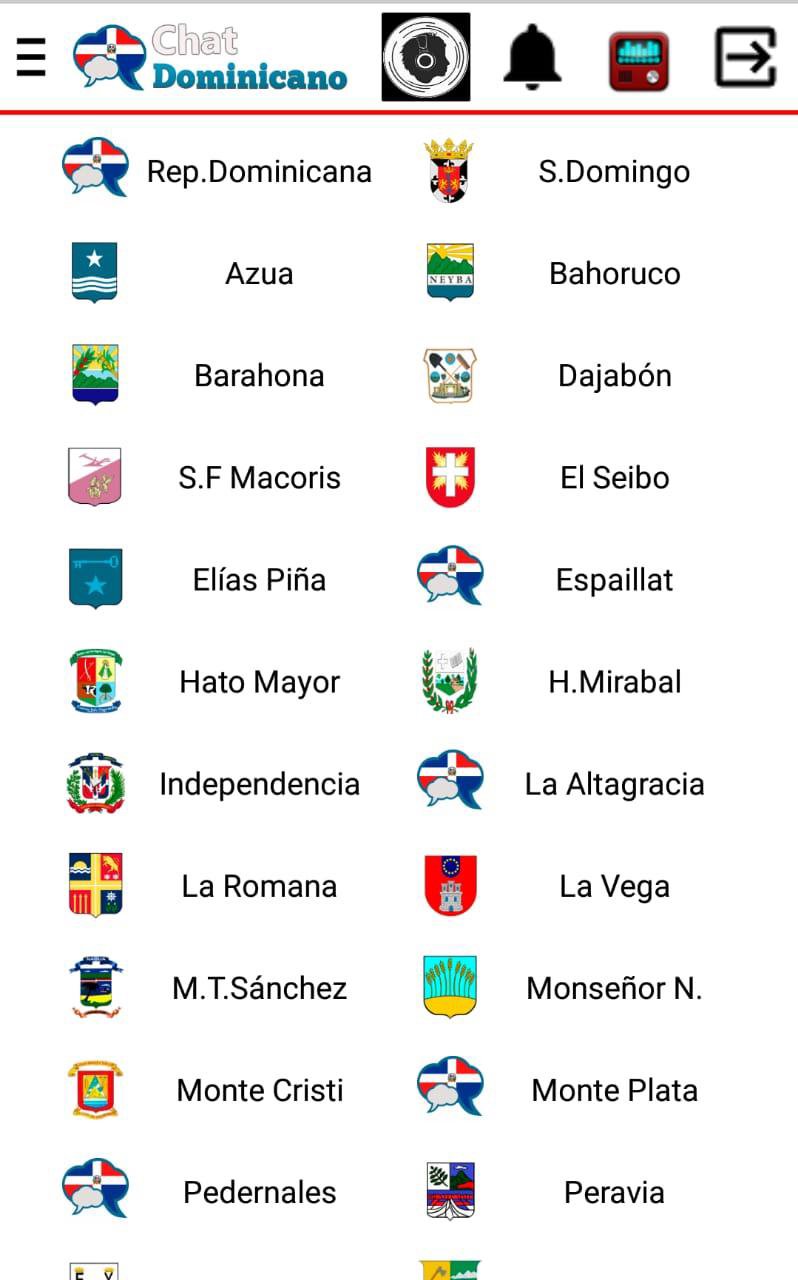Choose the Dajabón room
798x1280 pixels.
pos(614,375)
